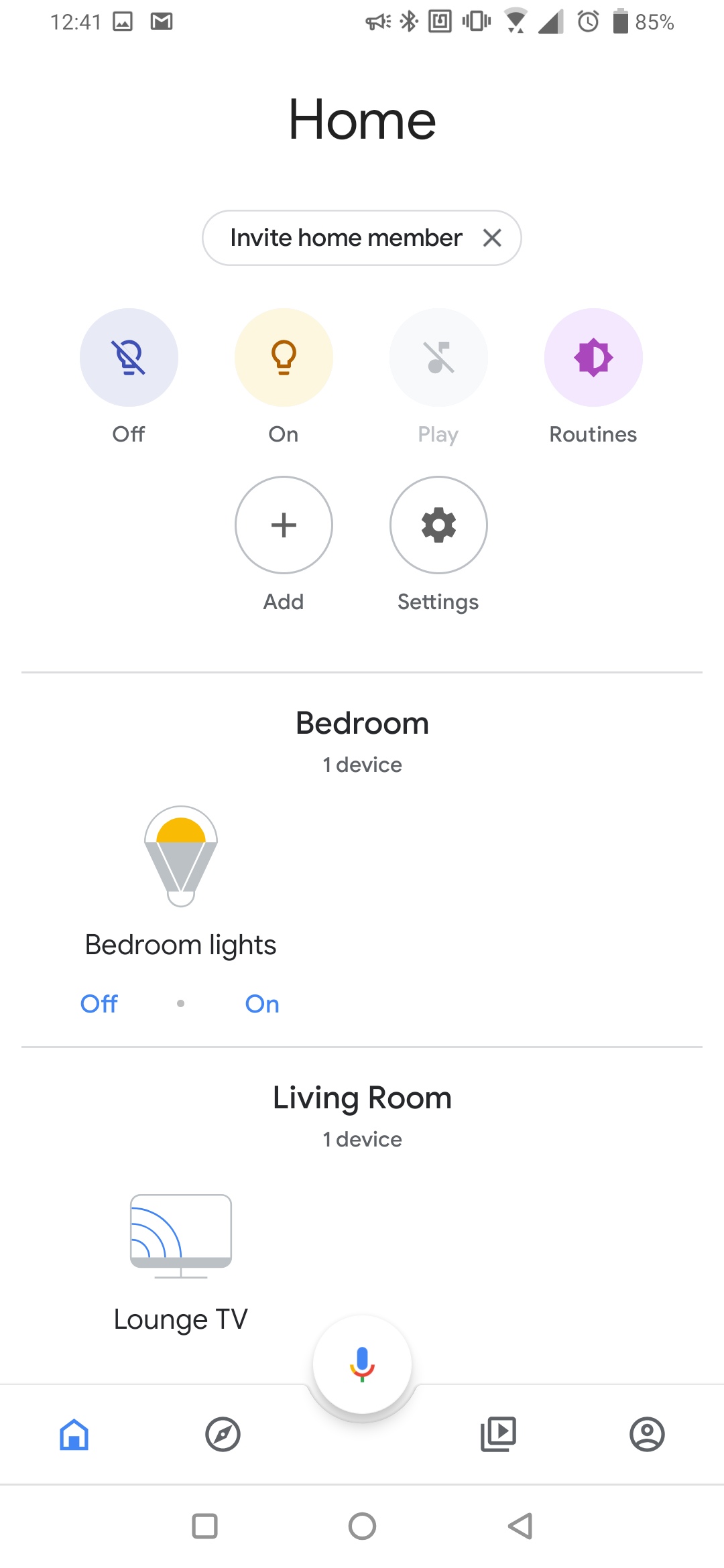Go back using the system back button
Image resolution: width=724 pixels, height=1568 pixels.
pyautogui.click(x=520, y=1526)
